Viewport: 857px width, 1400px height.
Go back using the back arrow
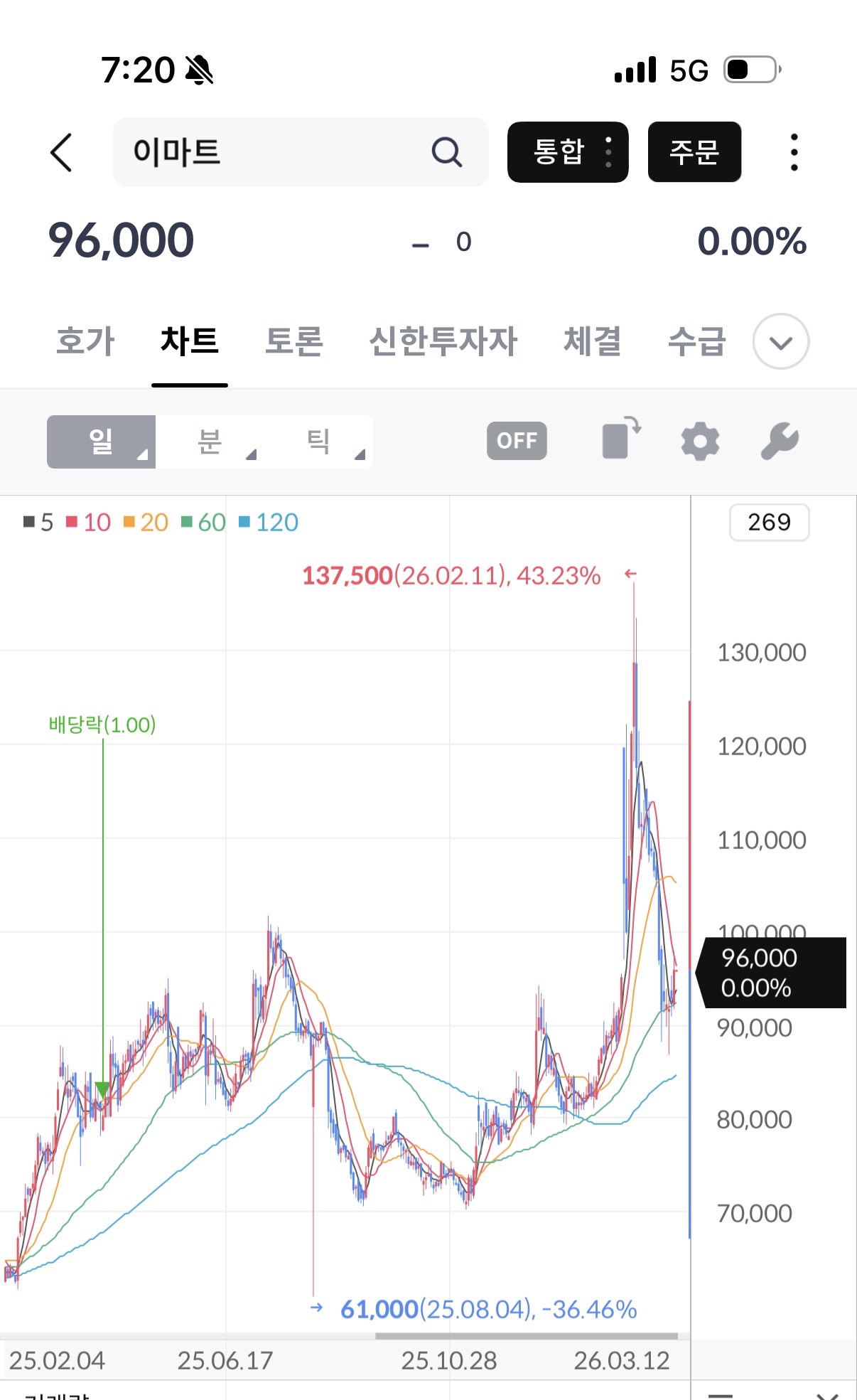click(62, 152)
